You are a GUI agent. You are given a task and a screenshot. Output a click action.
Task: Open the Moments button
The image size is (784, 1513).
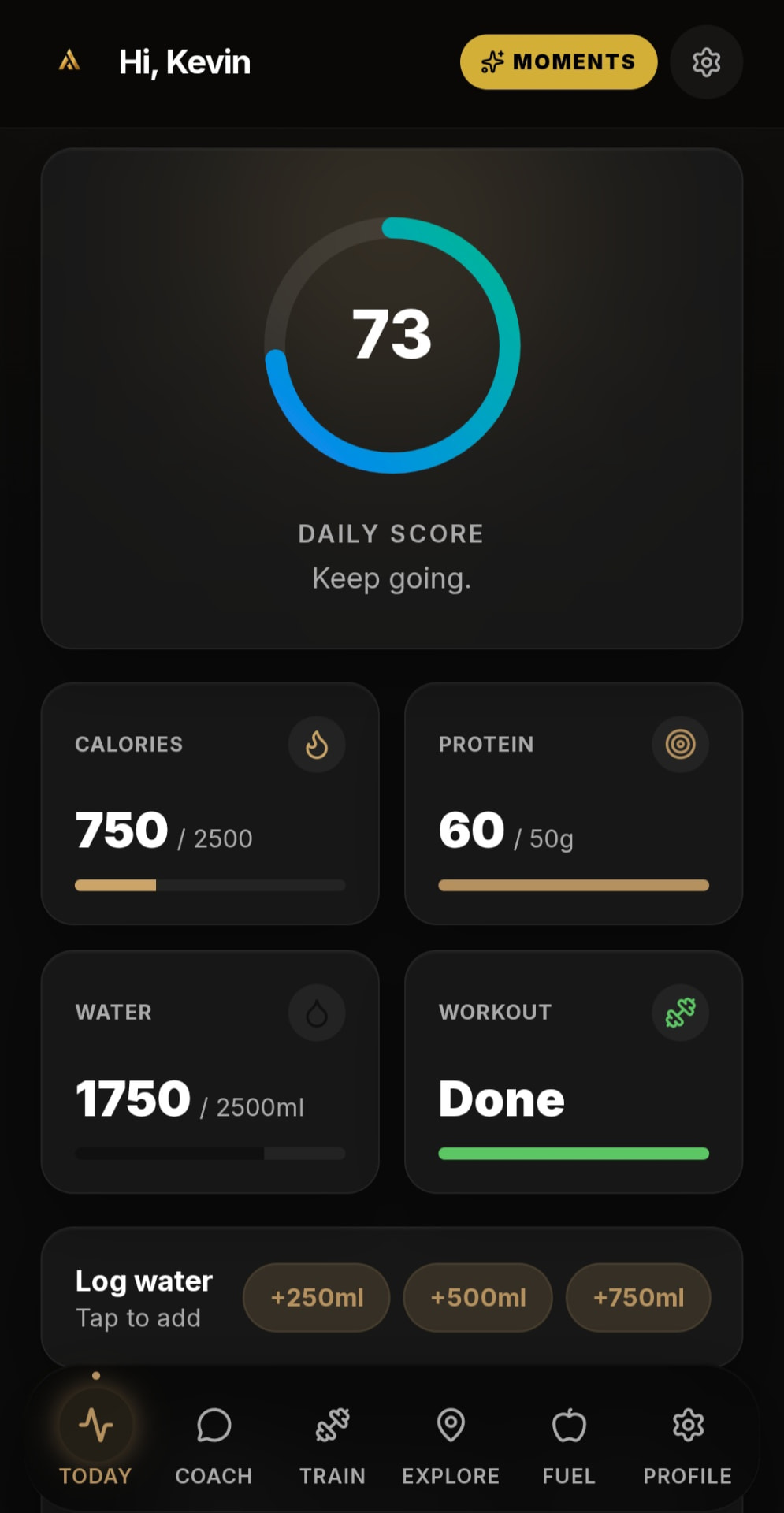coord(559,61)
